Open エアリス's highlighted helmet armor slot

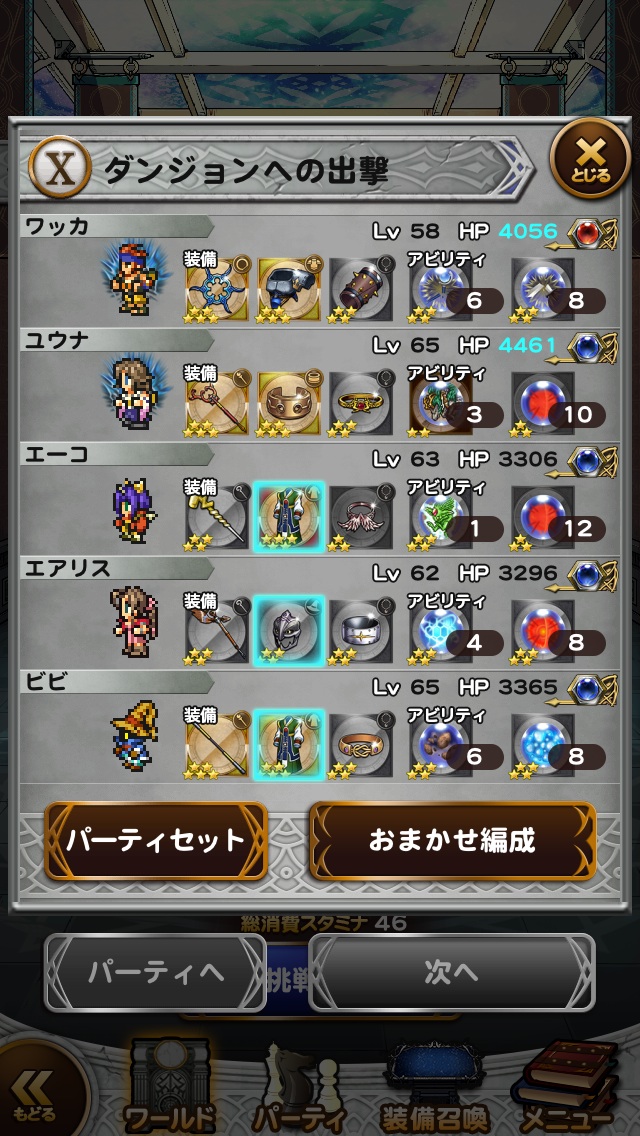pos(289,630)
